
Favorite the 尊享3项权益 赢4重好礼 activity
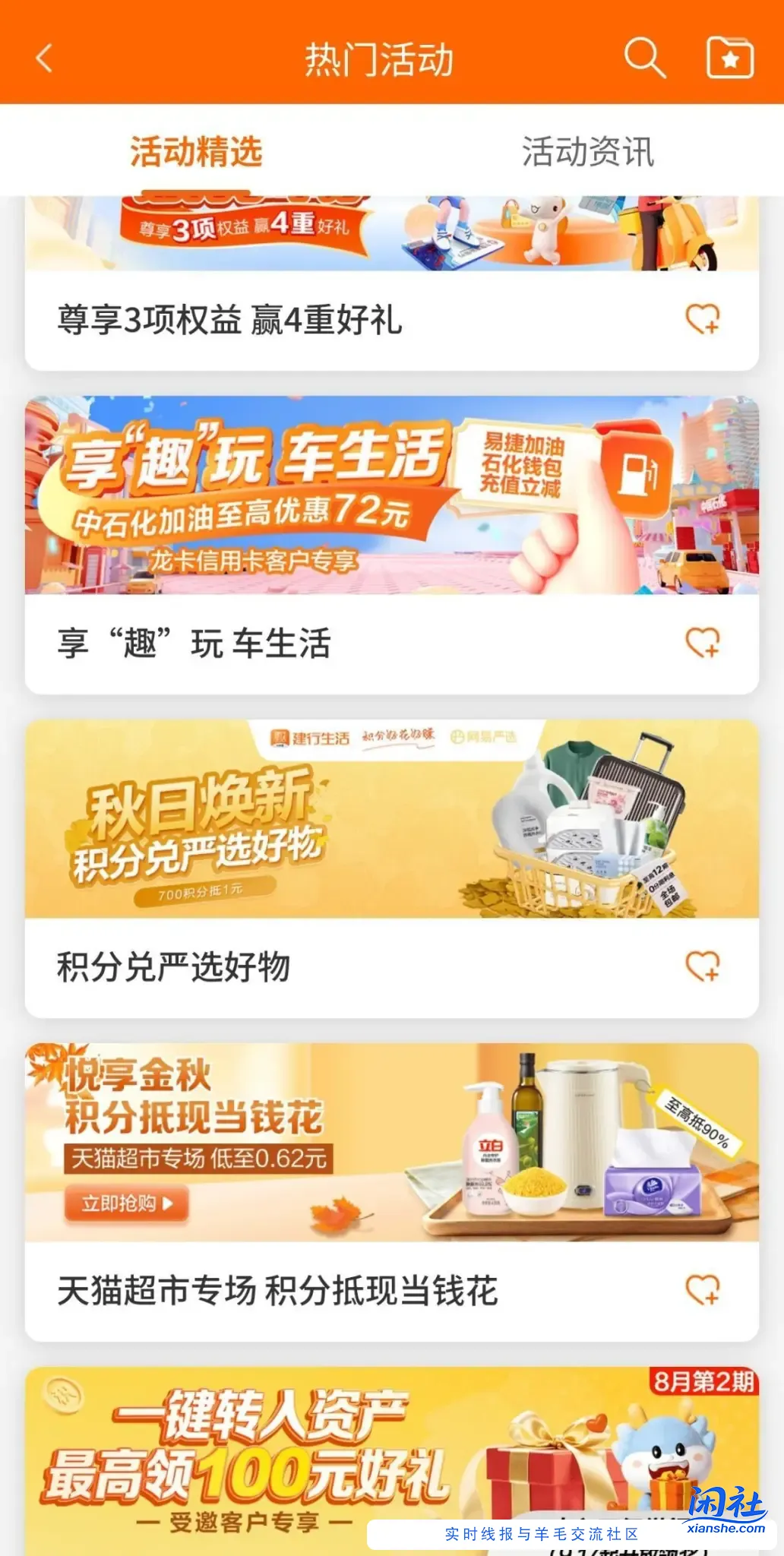703,319
